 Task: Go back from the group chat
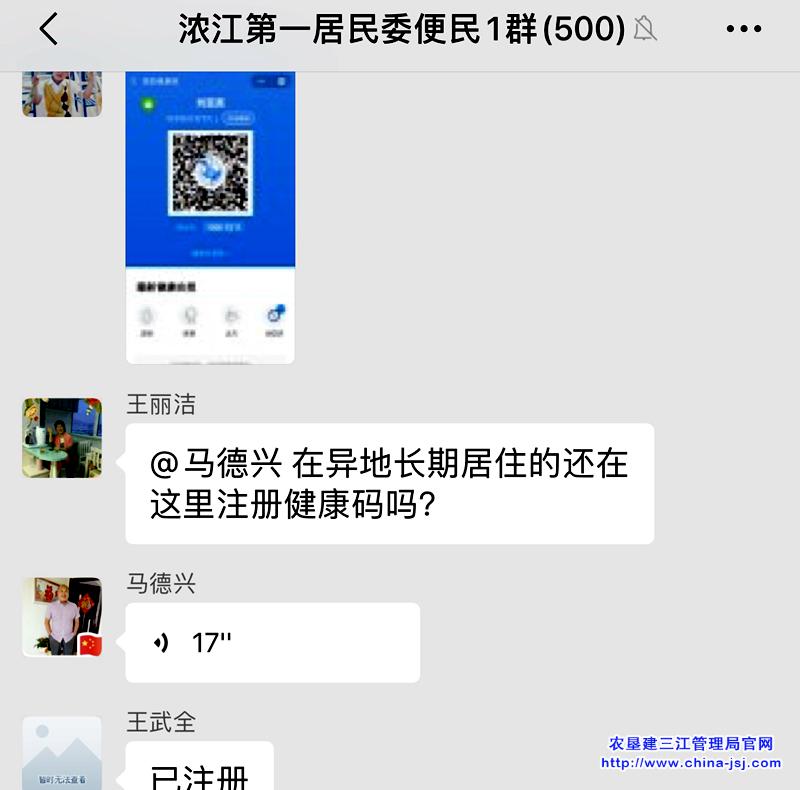(48, 29)
